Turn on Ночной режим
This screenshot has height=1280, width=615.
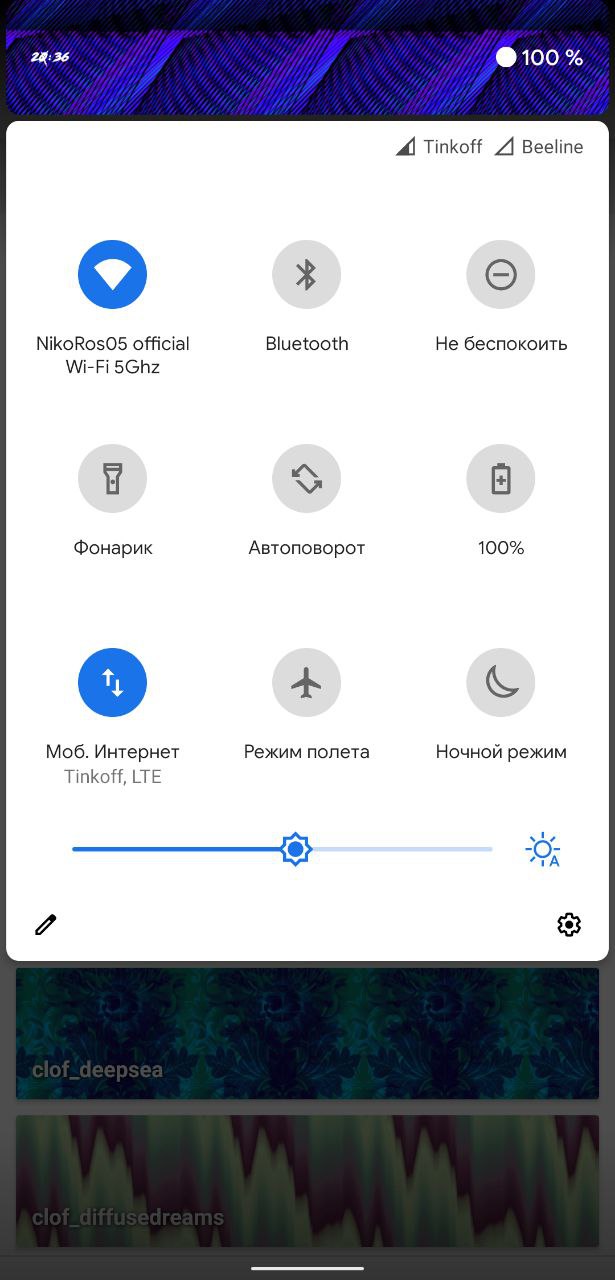click(x=501, y=682)
